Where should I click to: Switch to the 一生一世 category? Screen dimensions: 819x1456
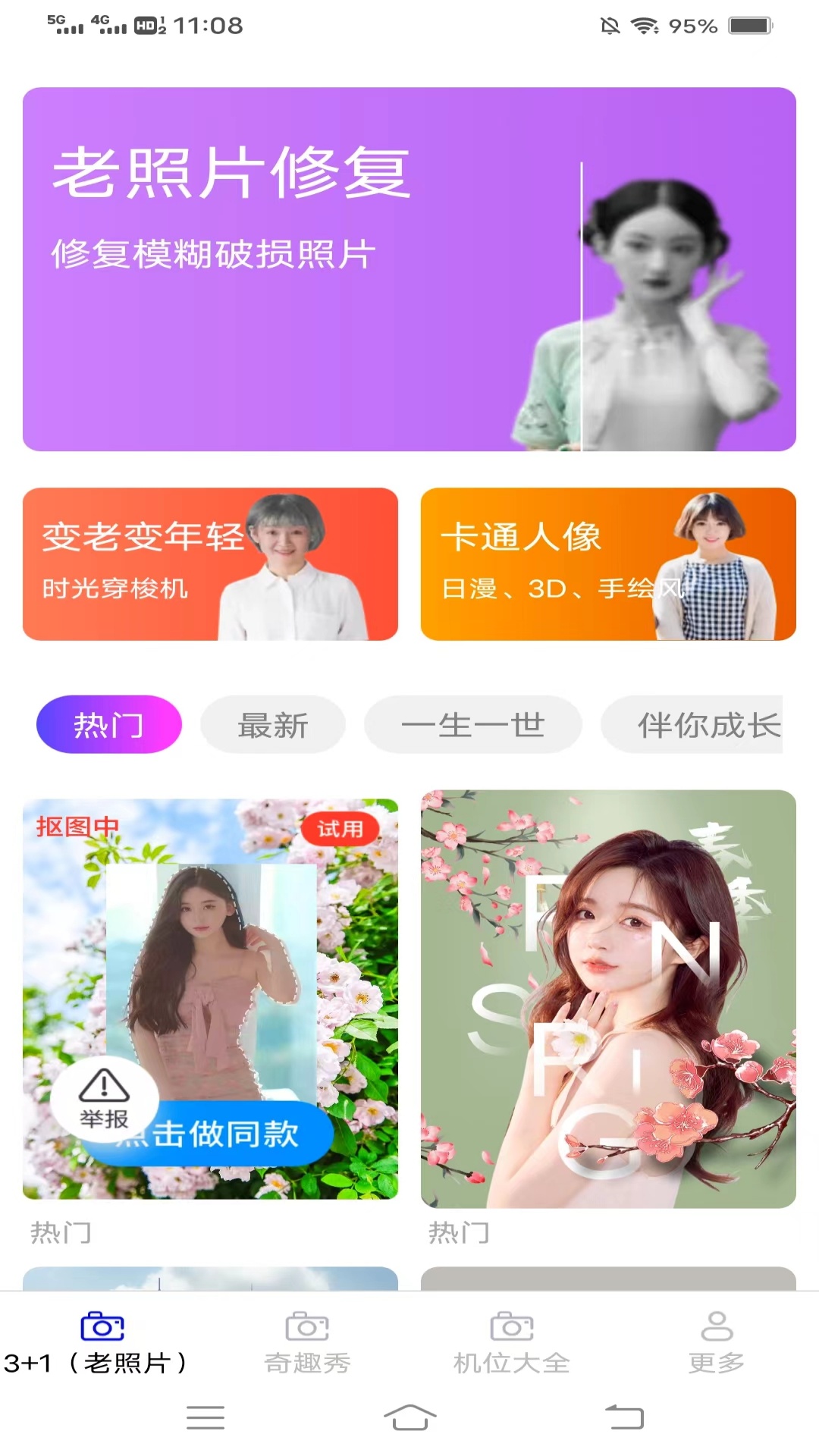472,725
